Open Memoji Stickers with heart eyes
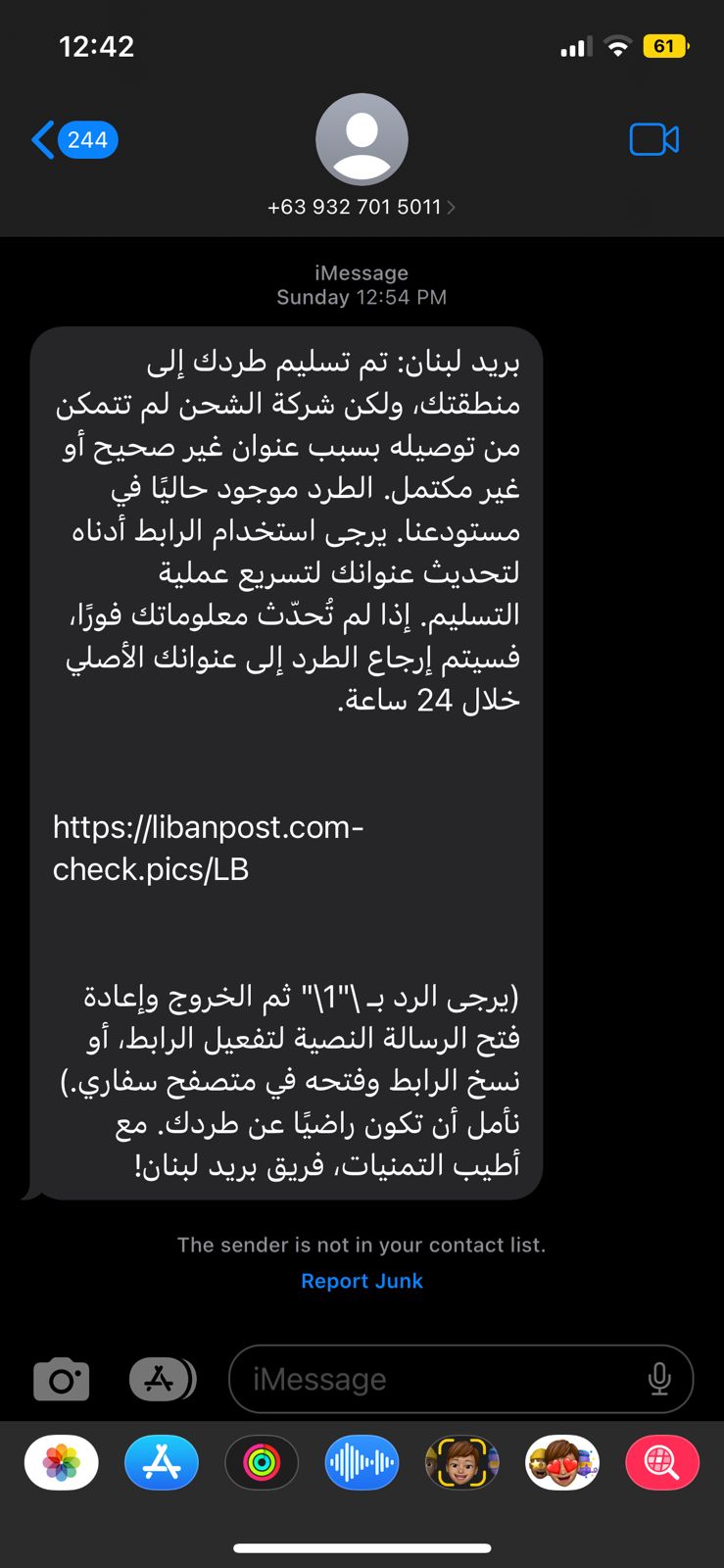This screenshot has height=1568, width=724. [x=561, y=1463]
